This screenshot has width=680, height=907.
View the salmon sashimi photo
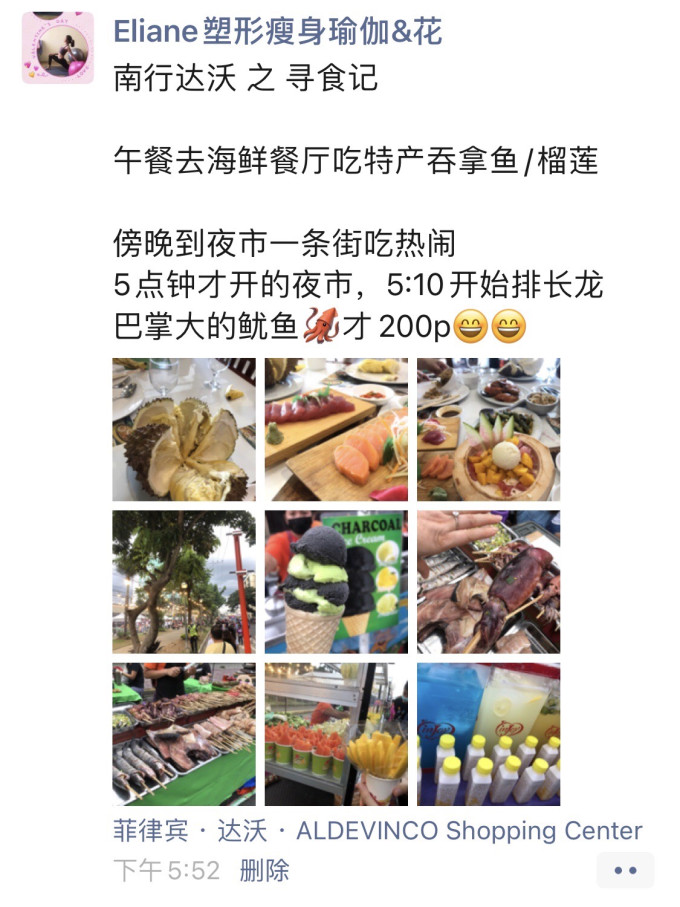click(336, 429)
